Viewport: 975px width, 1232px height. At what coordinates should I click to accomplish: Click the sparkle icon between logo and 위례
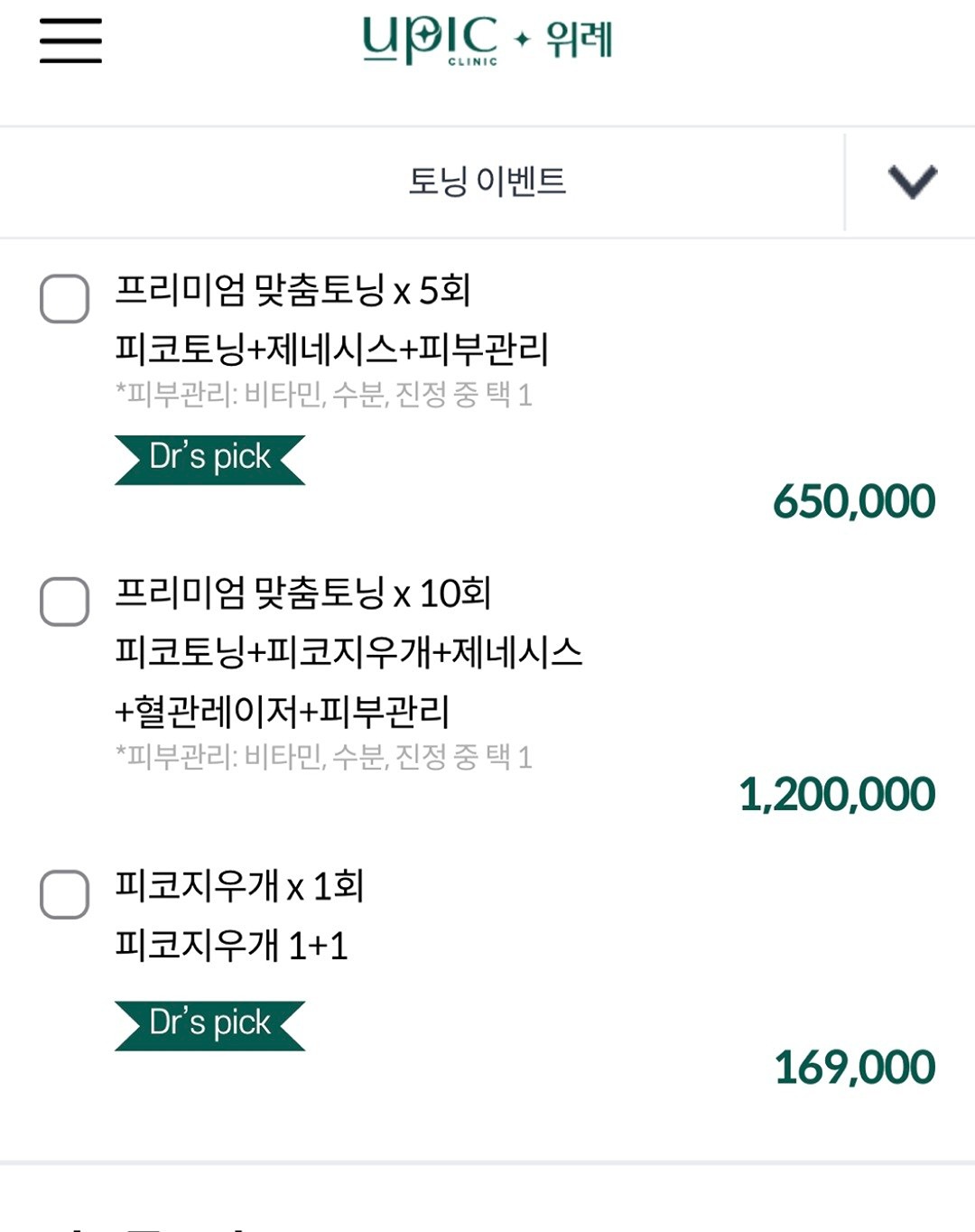click(521, 39)
